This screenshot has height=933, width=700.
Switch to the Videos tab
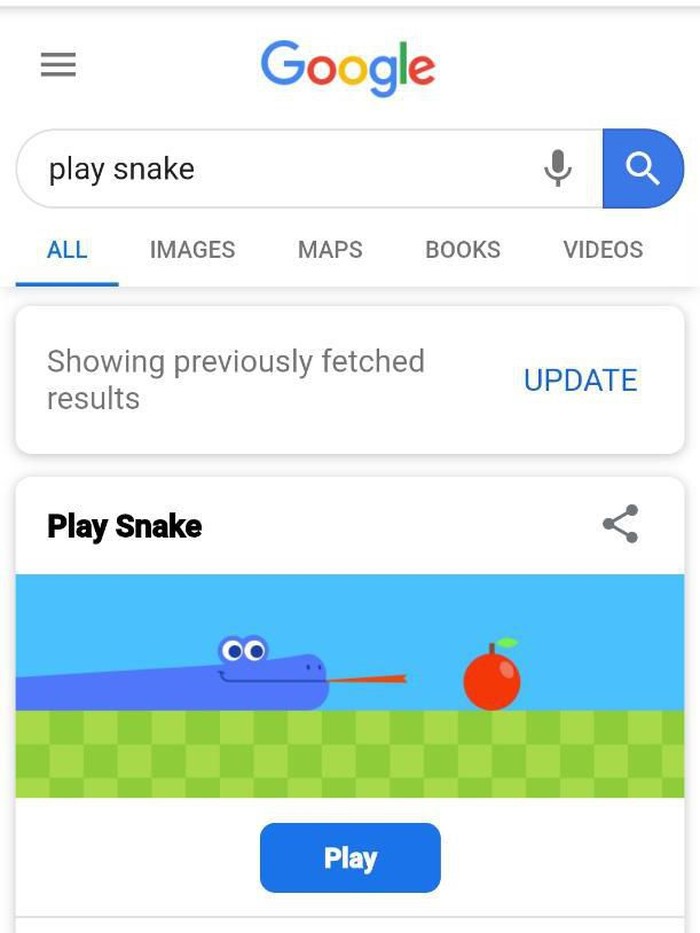click(x=603, y=250)
